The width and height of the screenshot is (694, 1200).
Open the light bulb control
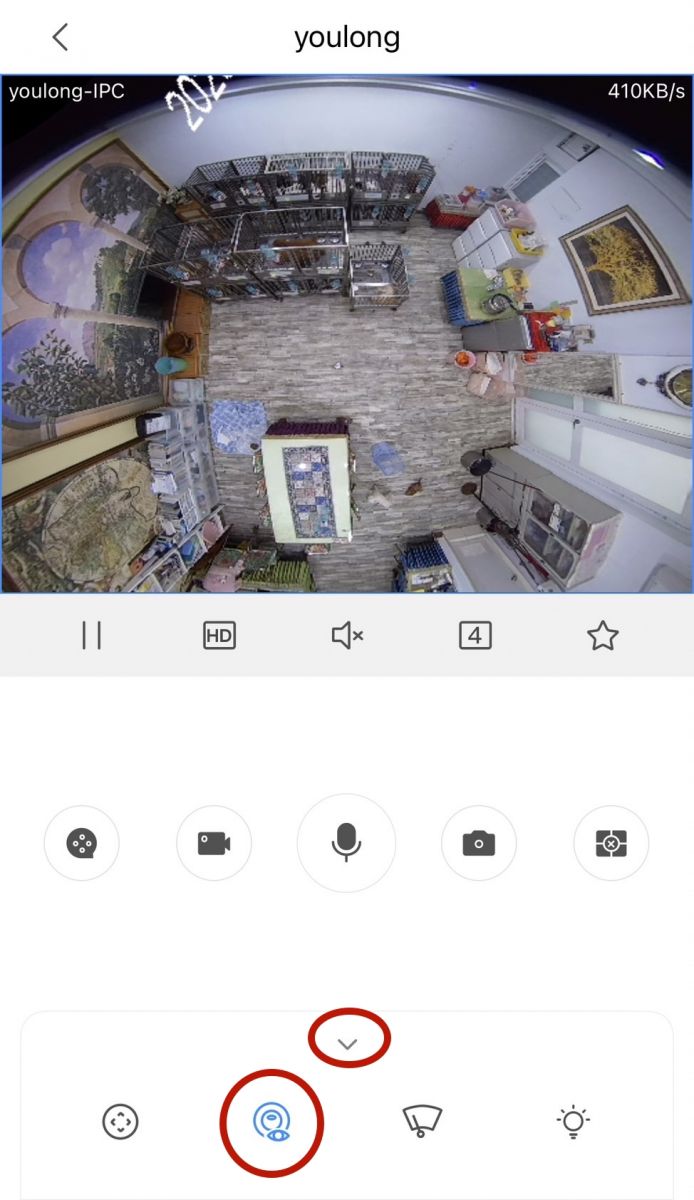(573, 1122)
